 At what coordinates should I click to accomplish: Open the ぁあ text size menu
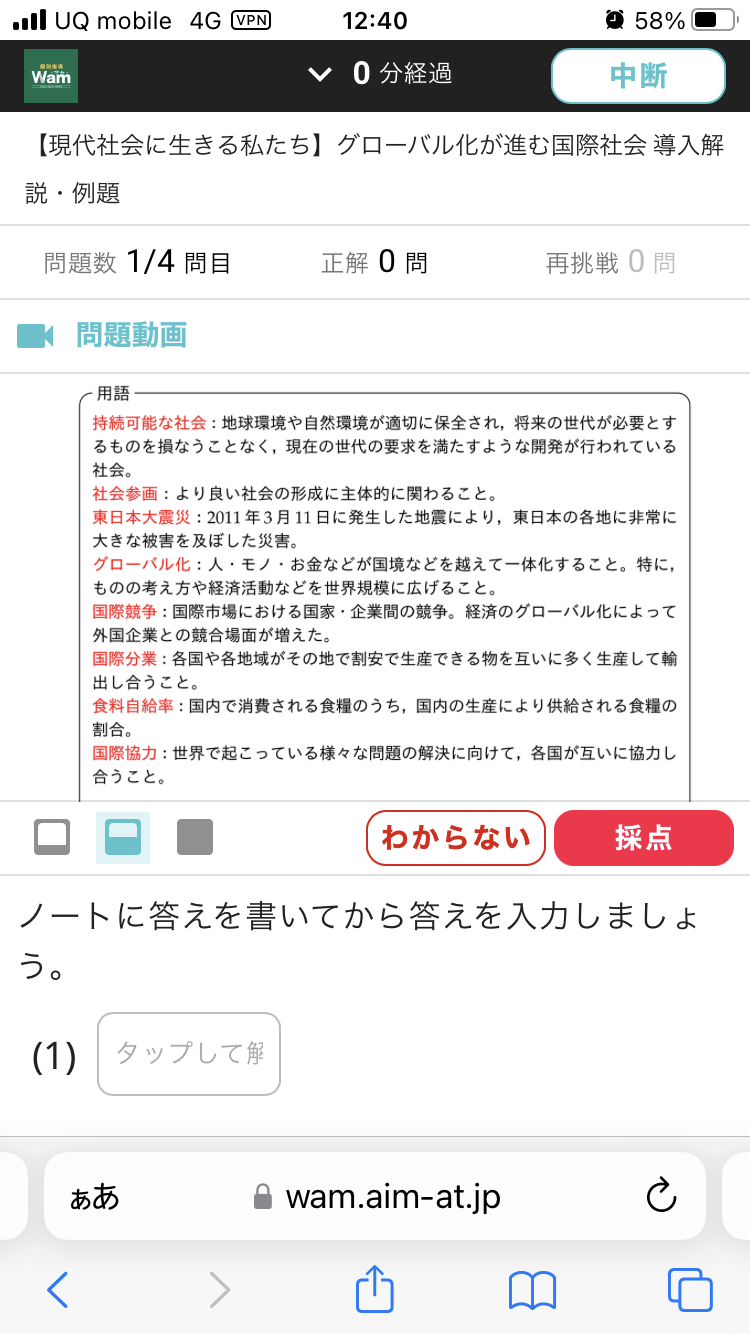coord(94,1197)
